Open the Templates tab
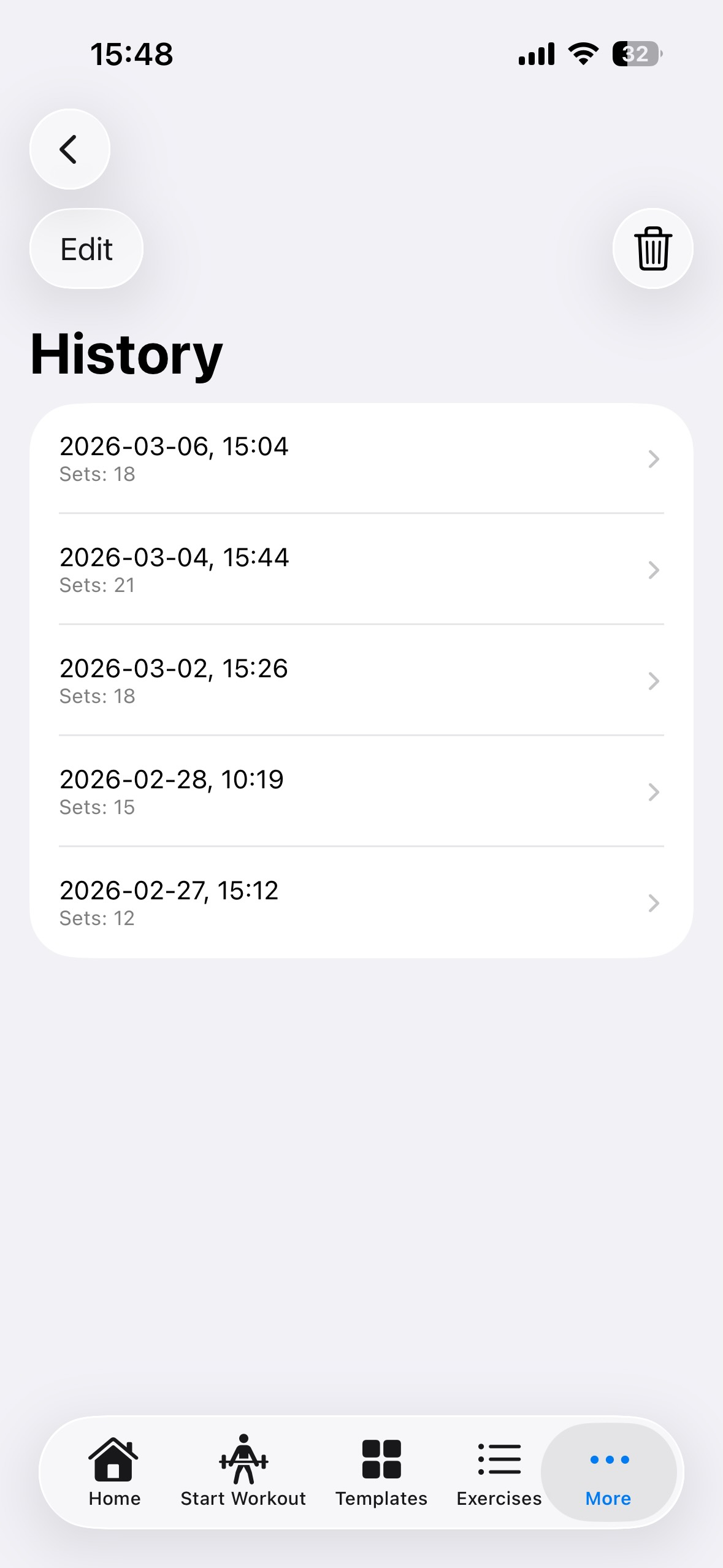Screen dimensions: 723x1568 pos(381,1472)
